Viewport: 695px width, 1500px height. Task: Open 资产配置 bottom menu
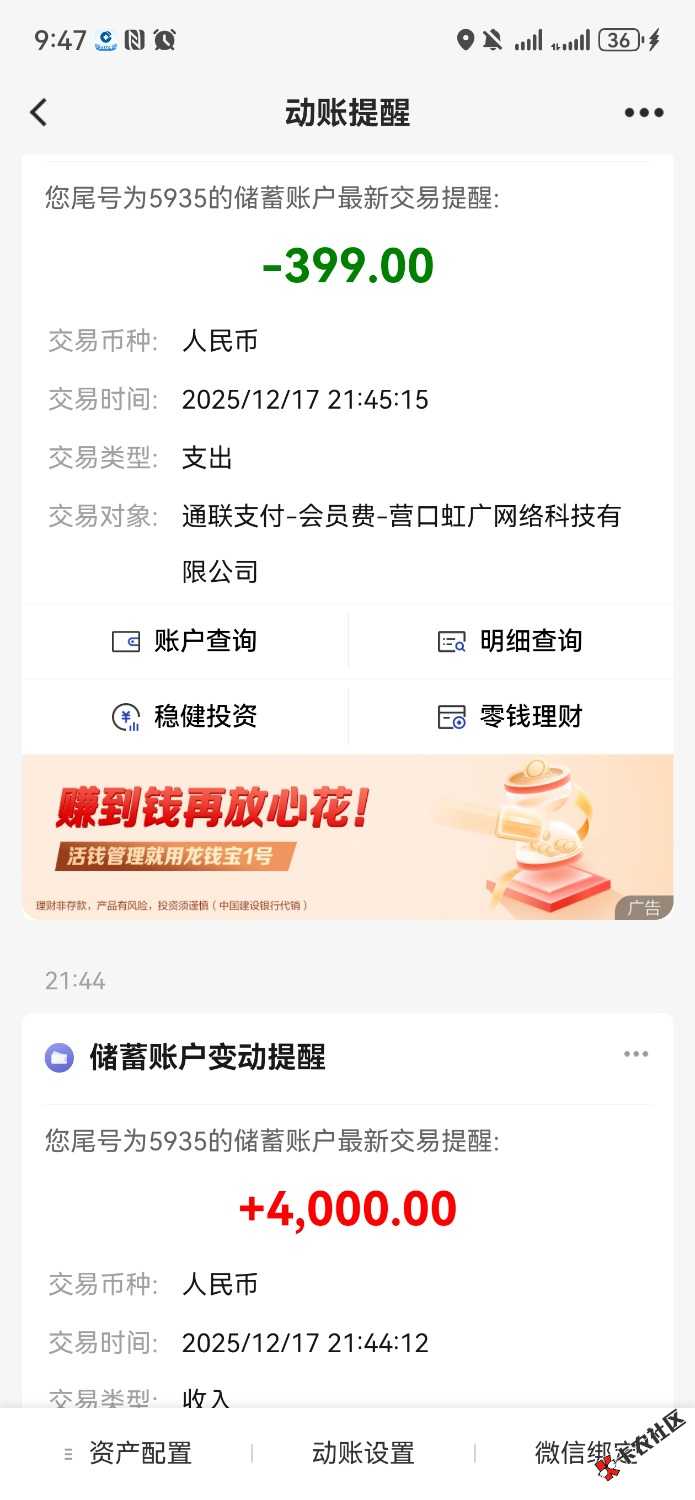[x=128, y=1453]
